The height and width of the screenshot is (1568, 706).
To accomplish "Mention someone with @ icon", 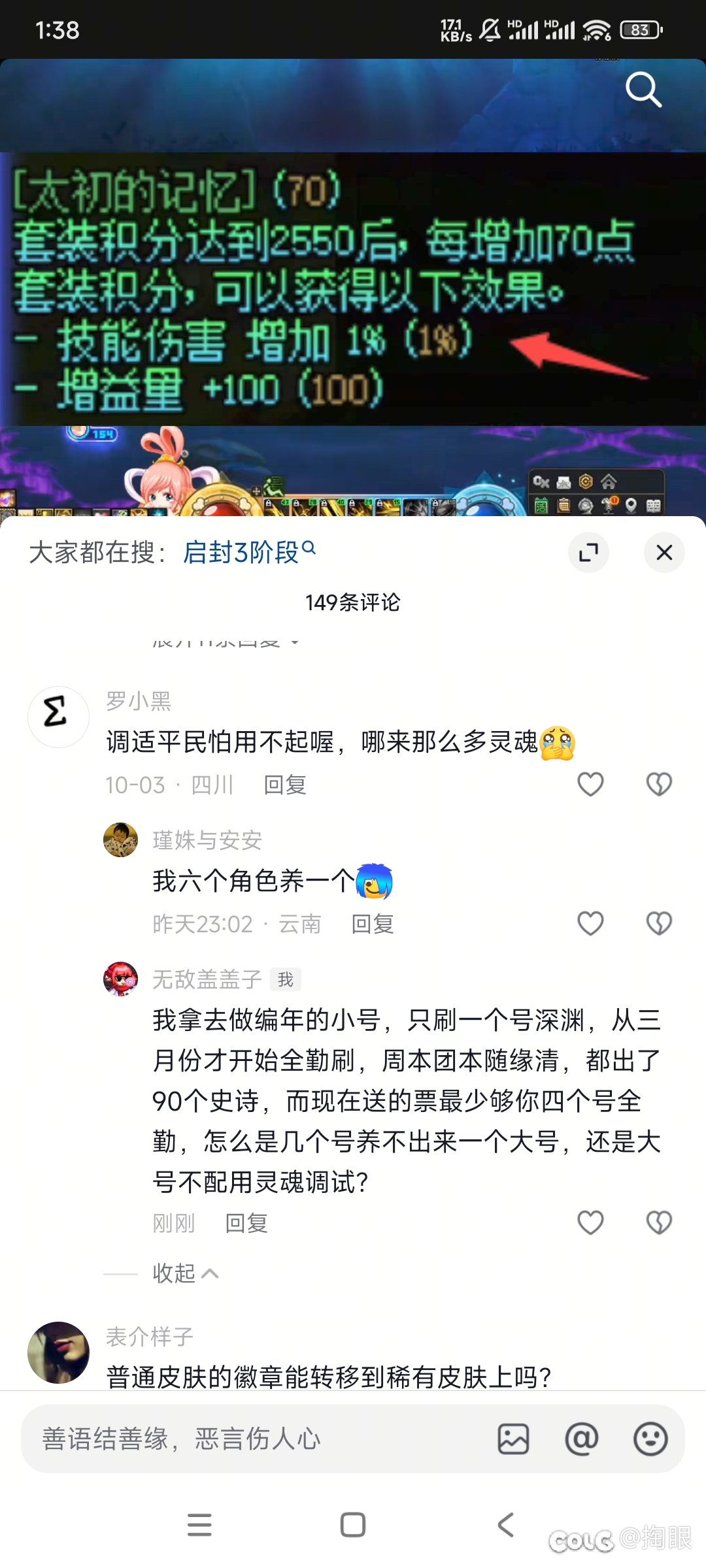I will [581, 1439].
